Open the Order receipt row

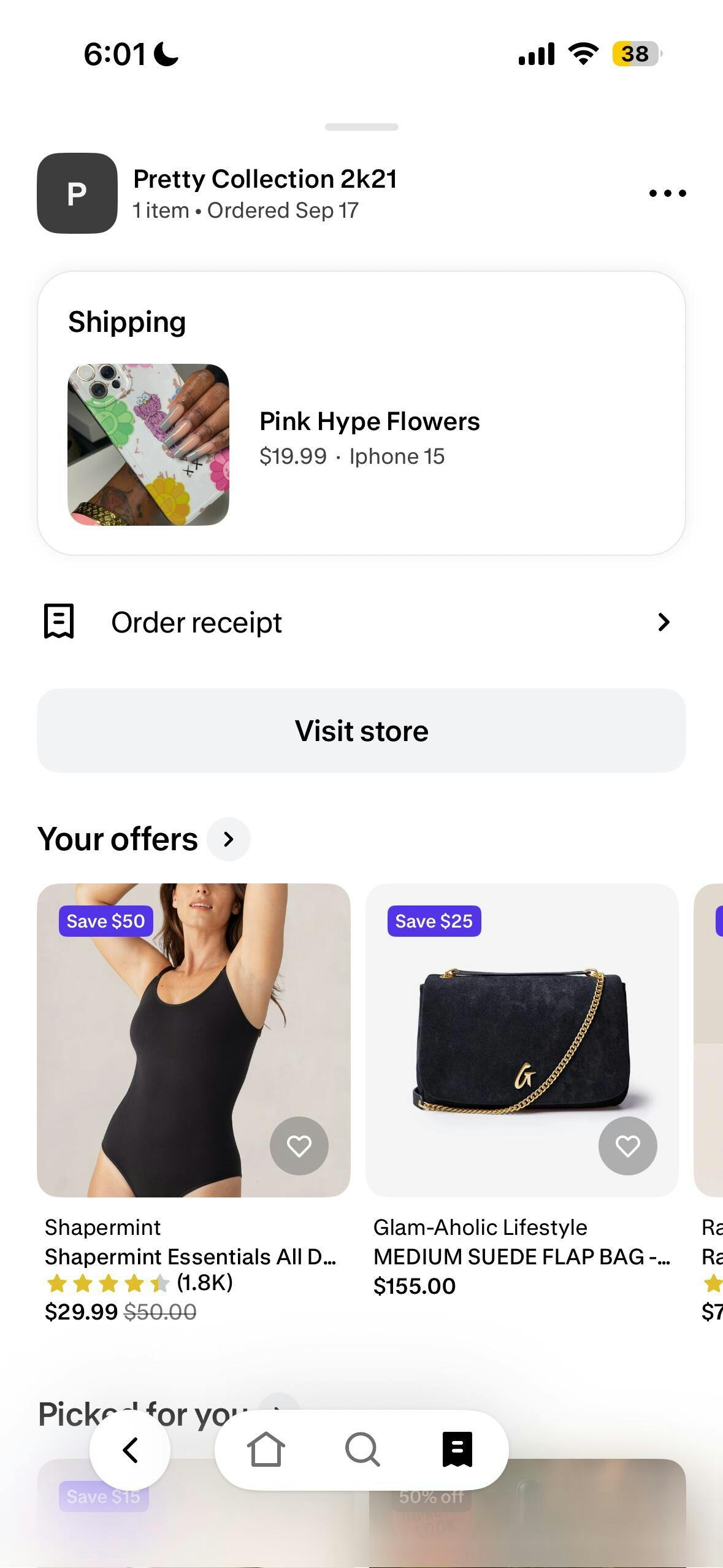pos(361,622)
